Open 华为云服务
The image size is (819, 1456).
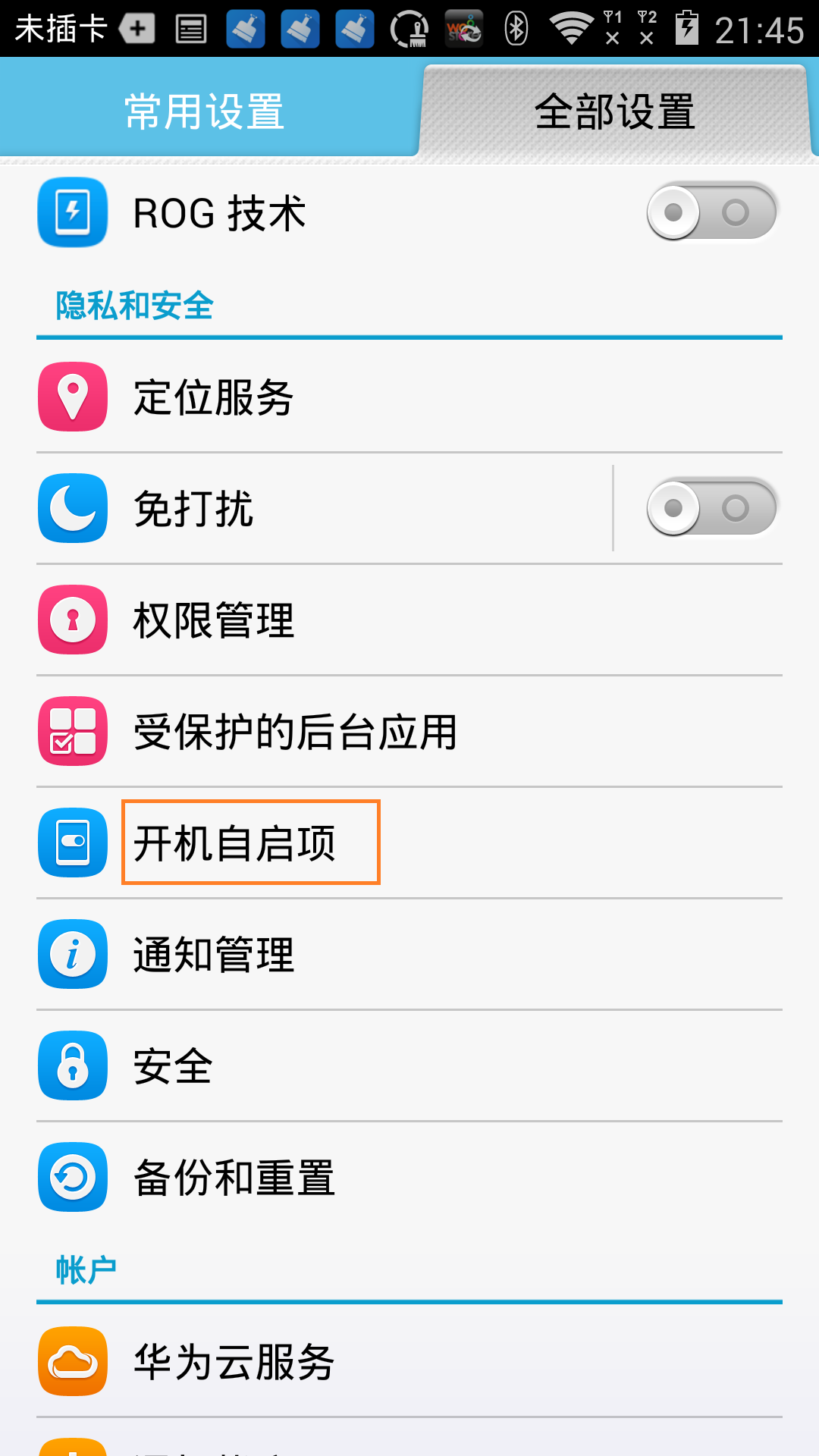point(409,1361)
